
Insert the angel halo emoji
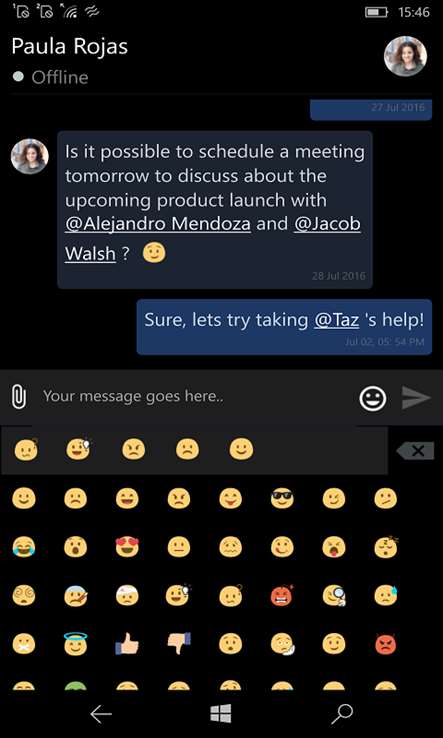pos(75,643)
